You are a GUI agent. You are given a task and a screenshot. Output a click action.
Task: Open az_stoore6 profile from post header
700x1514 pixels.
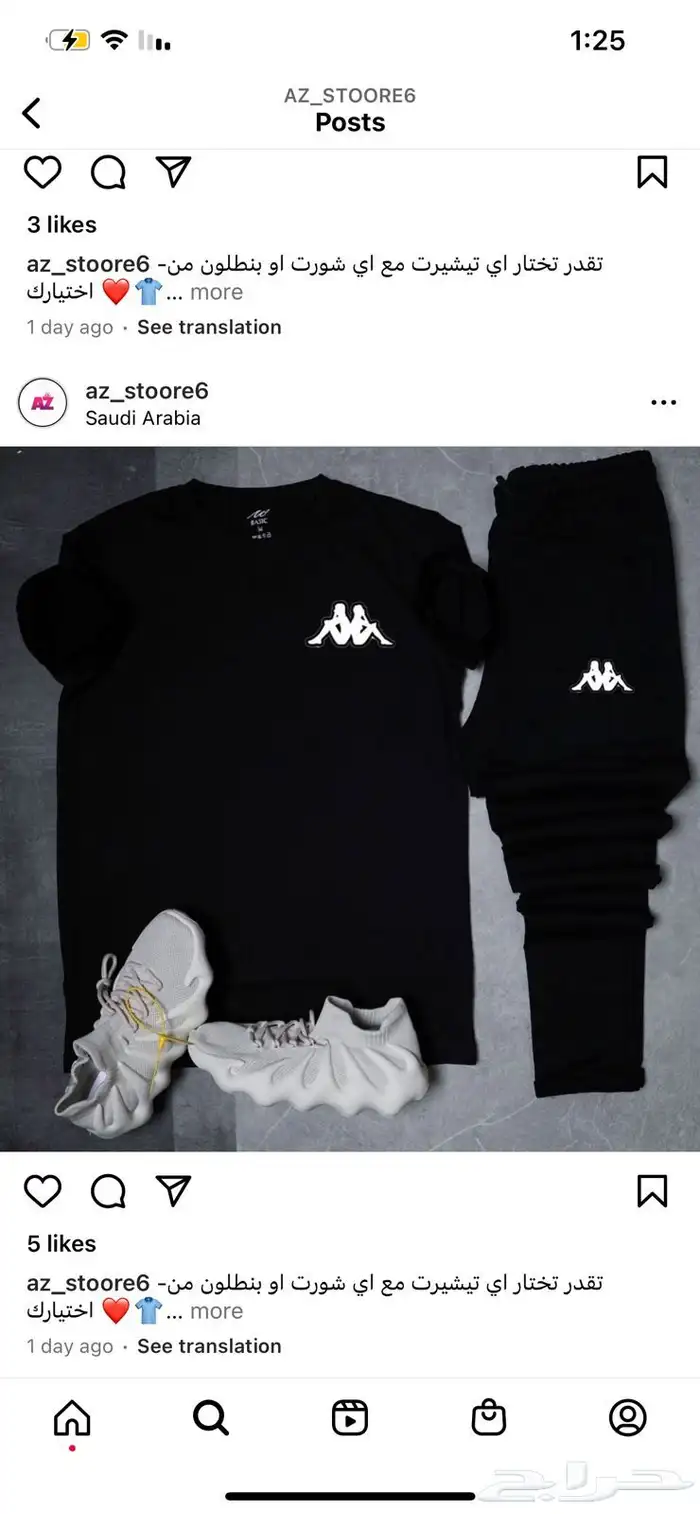pyautogui.click(x=147, y=391)
